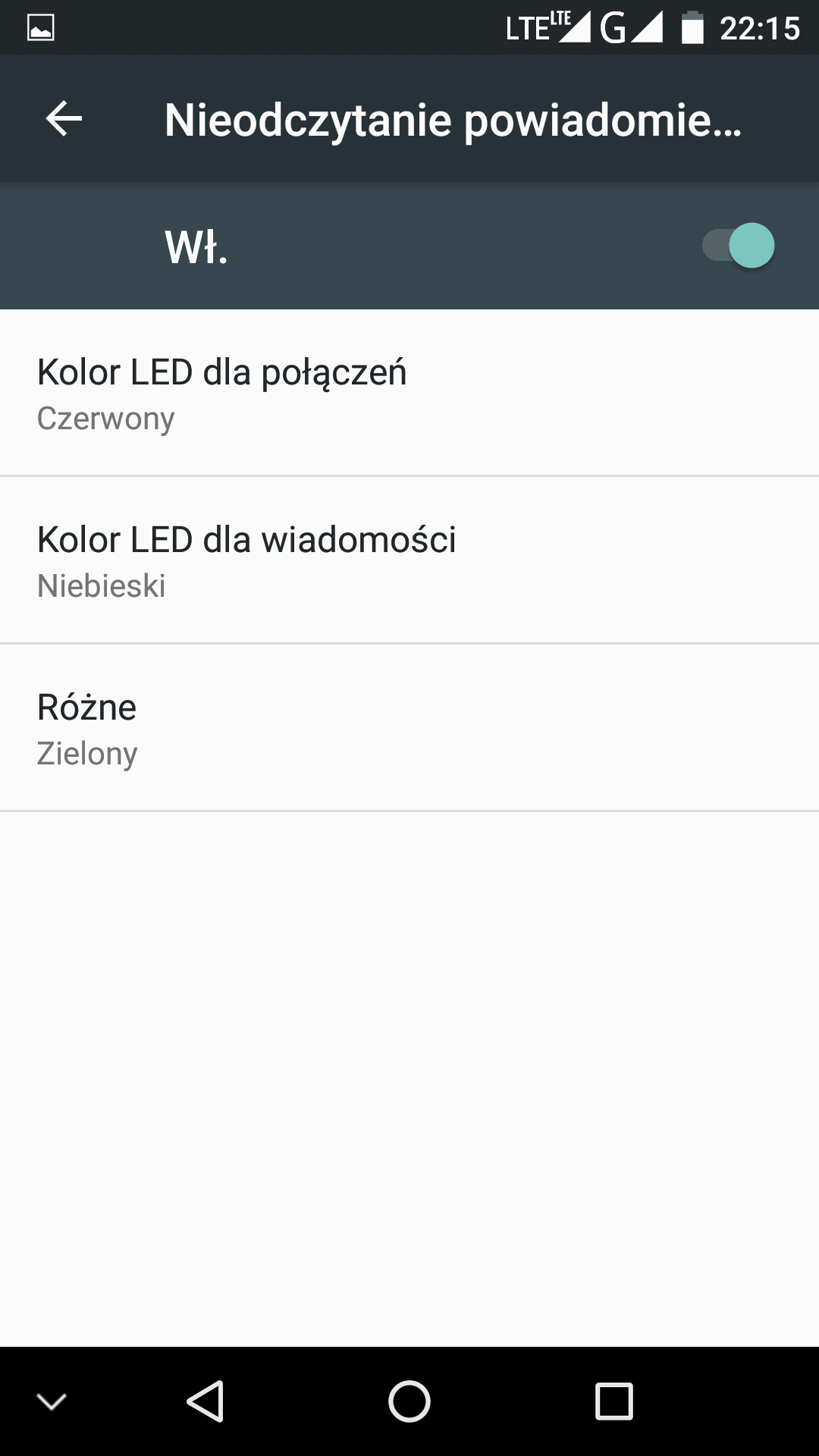Open Kolor LED dla połączeń setting
The width and height of the screenshot is (819, 1456).
pyautogui.click(x=409, y=393)
